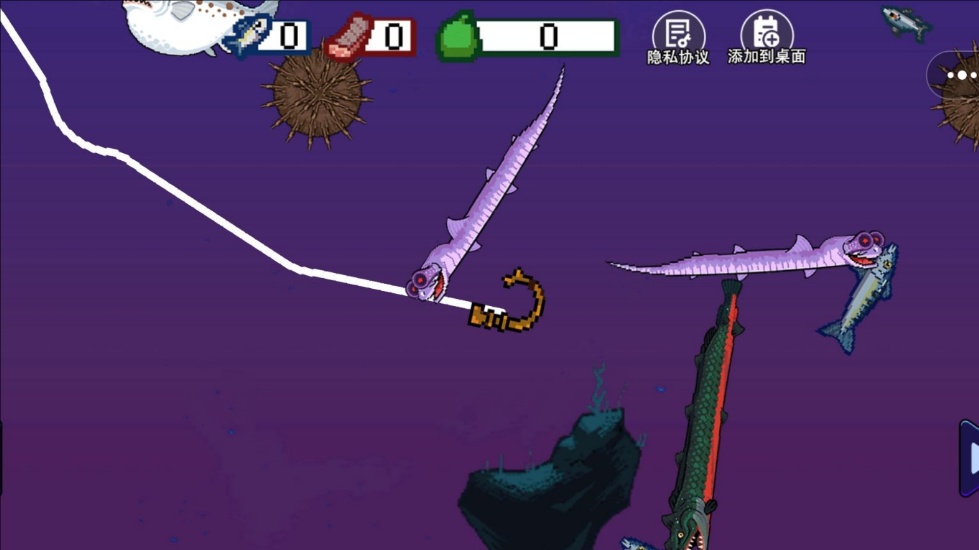Image resolution: width=979 pixels, height=550 pixels.
Task: Tap 添加到桌面 to add game to desktop
Action: click(766, 38)
